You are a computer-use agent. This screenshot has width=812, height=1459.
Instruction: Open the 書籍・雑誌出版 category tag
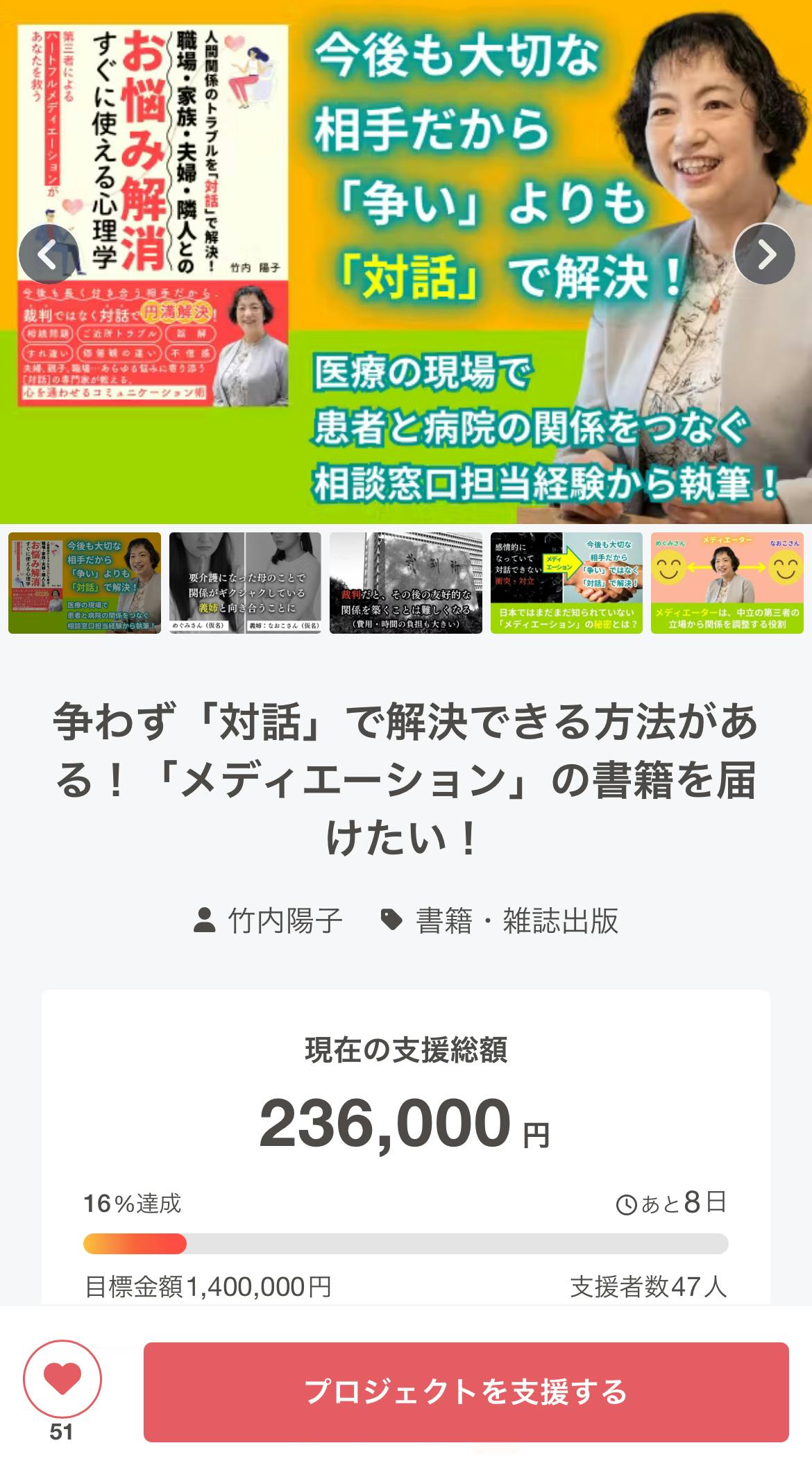(x=500, y=921)
